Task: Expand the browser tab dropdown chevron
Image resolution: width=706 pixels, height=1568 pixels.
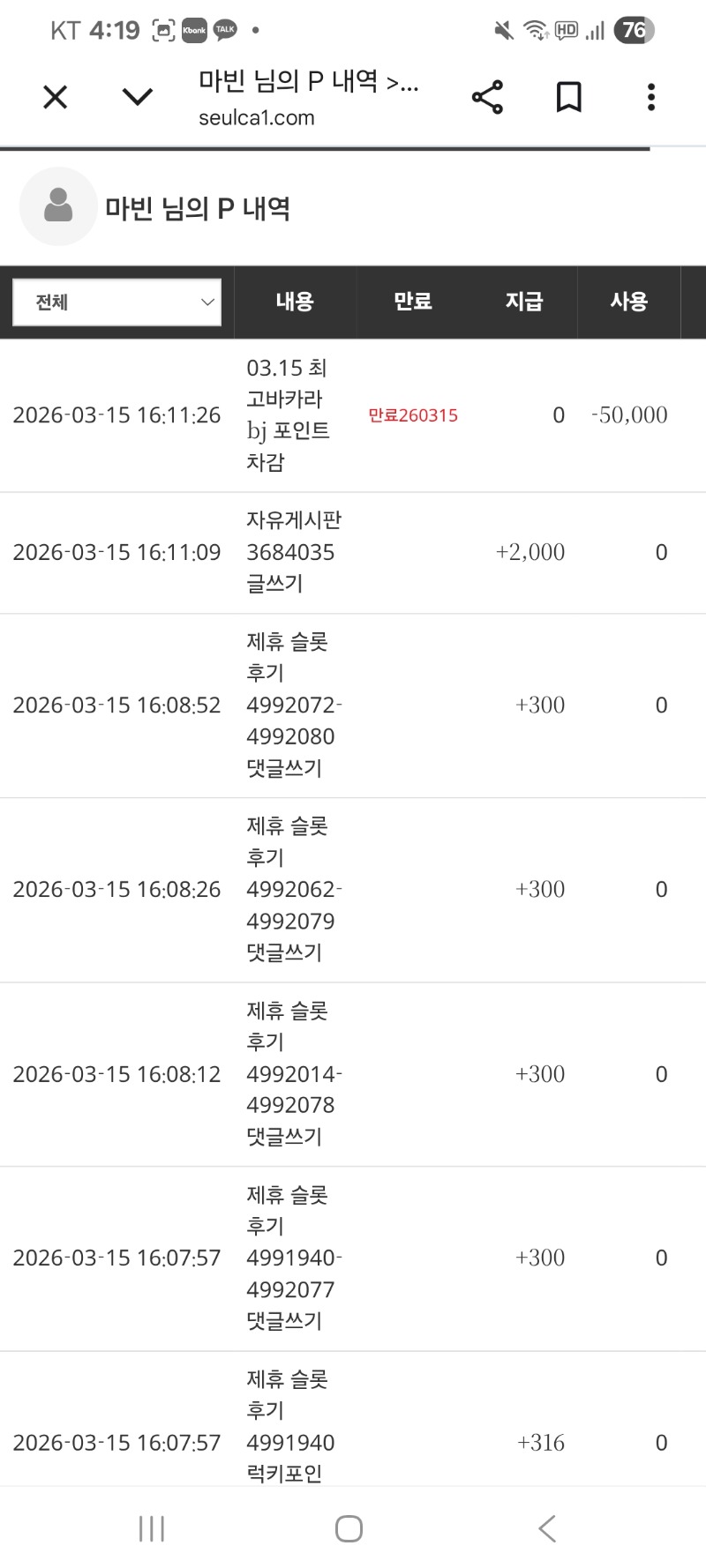Action: (137, 97)
